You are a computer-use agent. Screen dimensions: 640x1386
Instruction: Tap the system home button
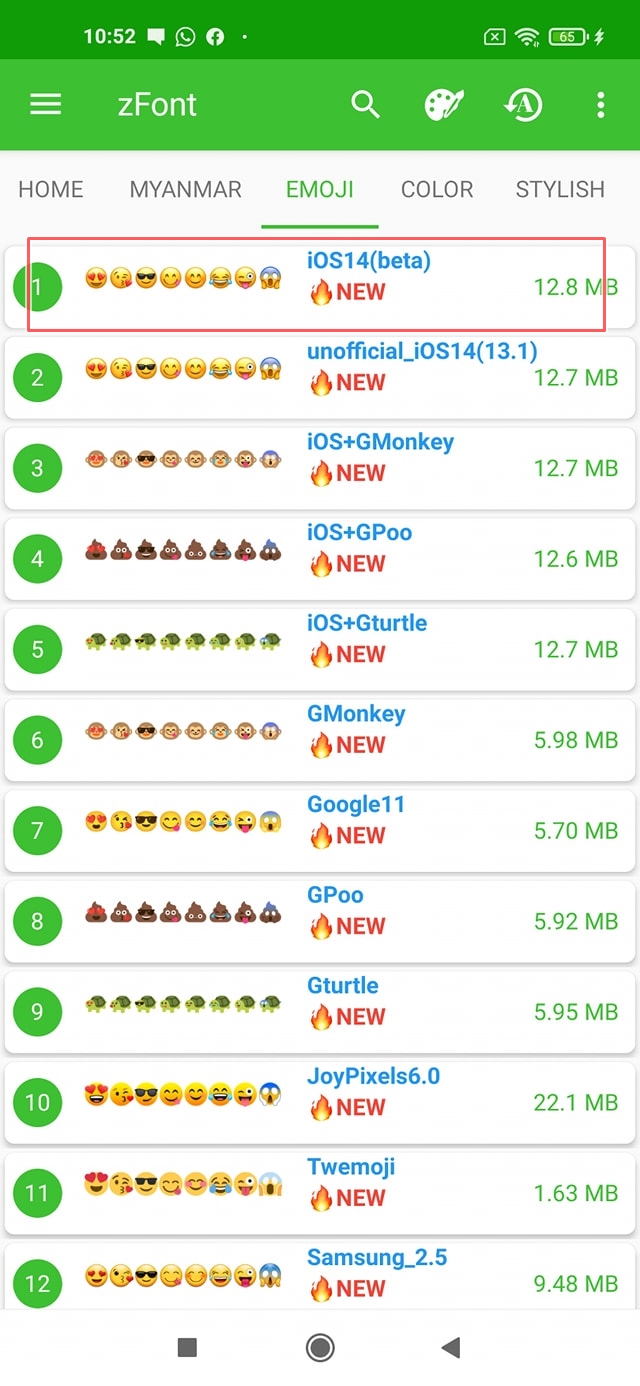(320, 1348)
